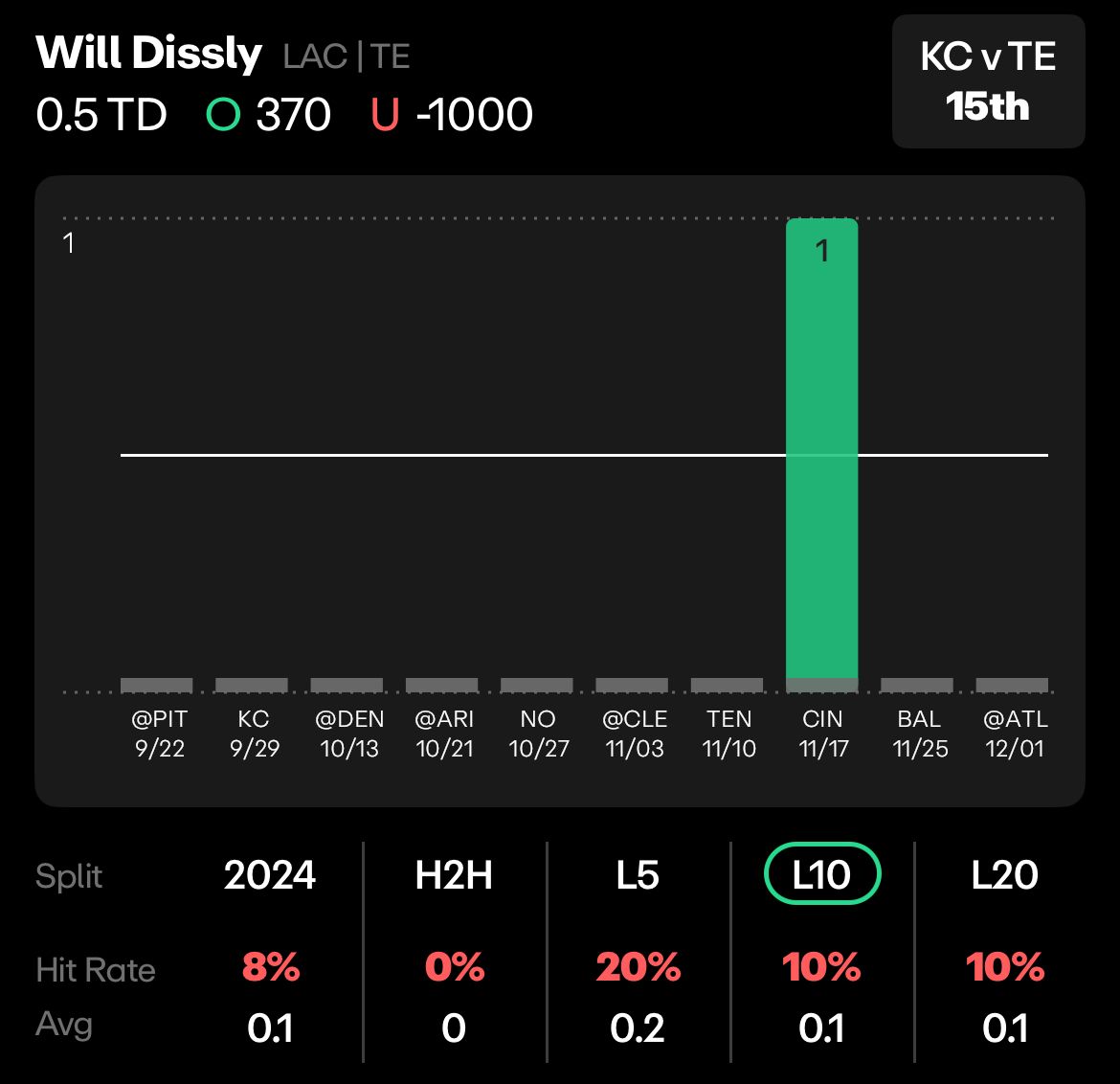Tap the green CIN 11/17 bar

click(821, 450)
